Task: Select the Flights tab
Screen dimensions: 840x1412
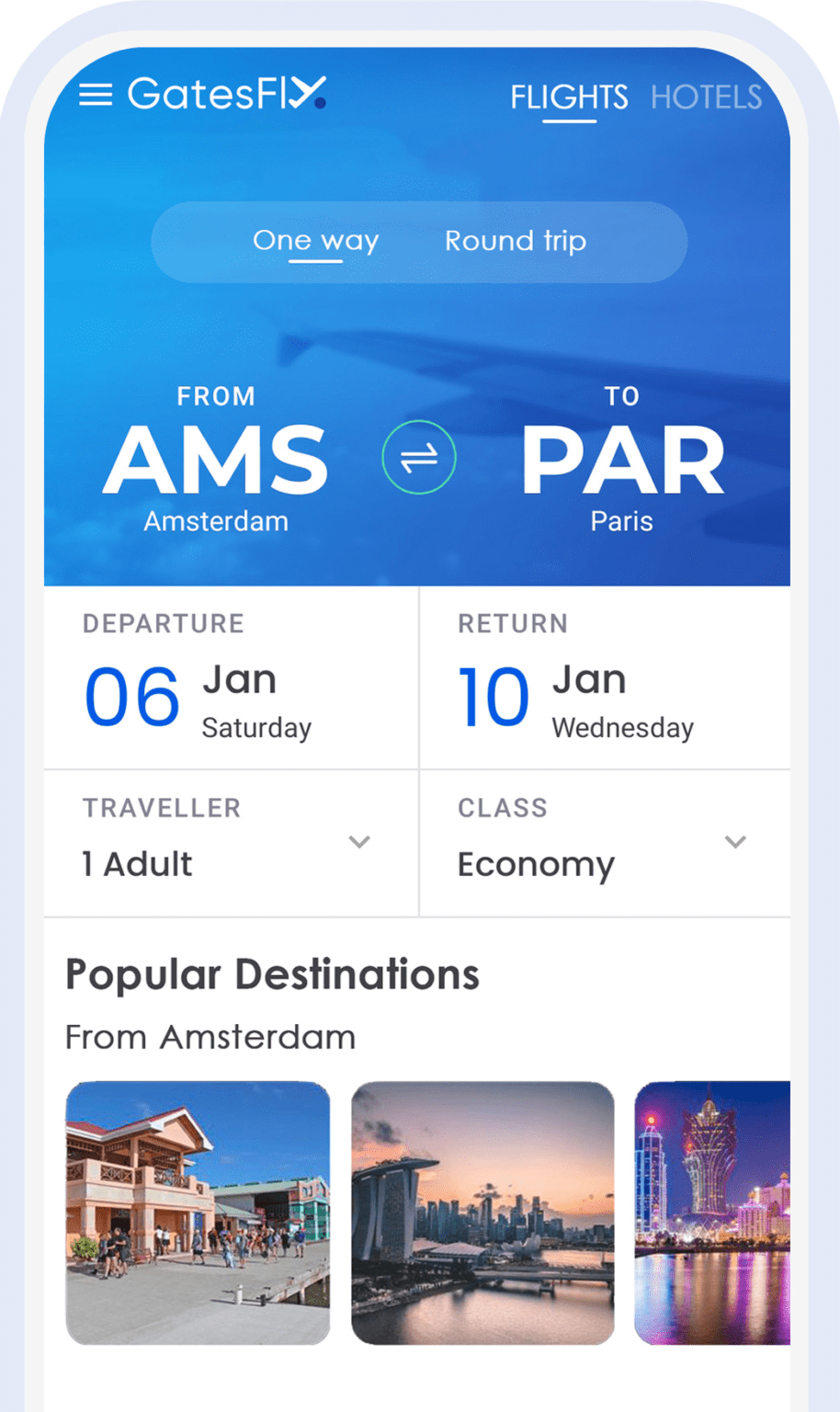Action: 569,97
